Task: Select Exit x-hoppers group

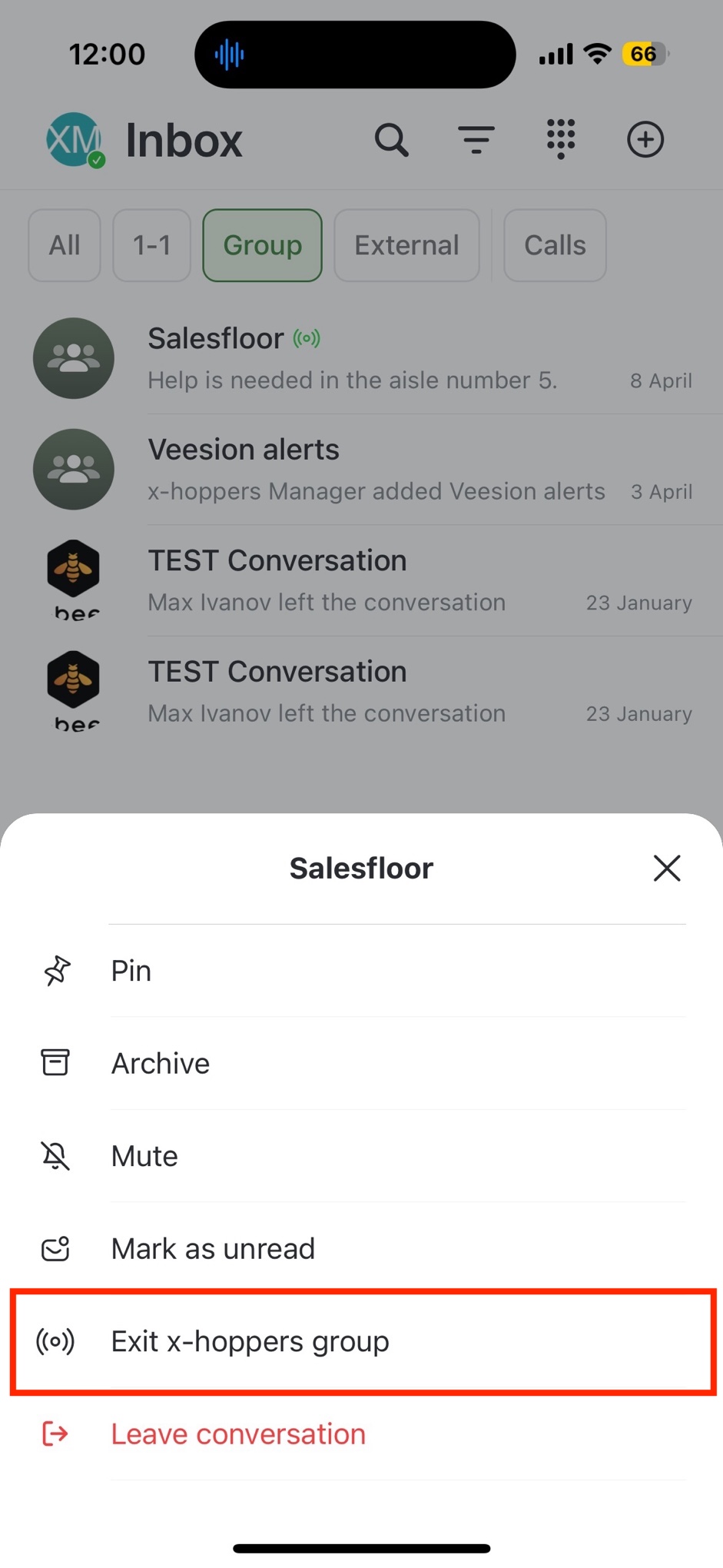Action: click(250, 1342)
